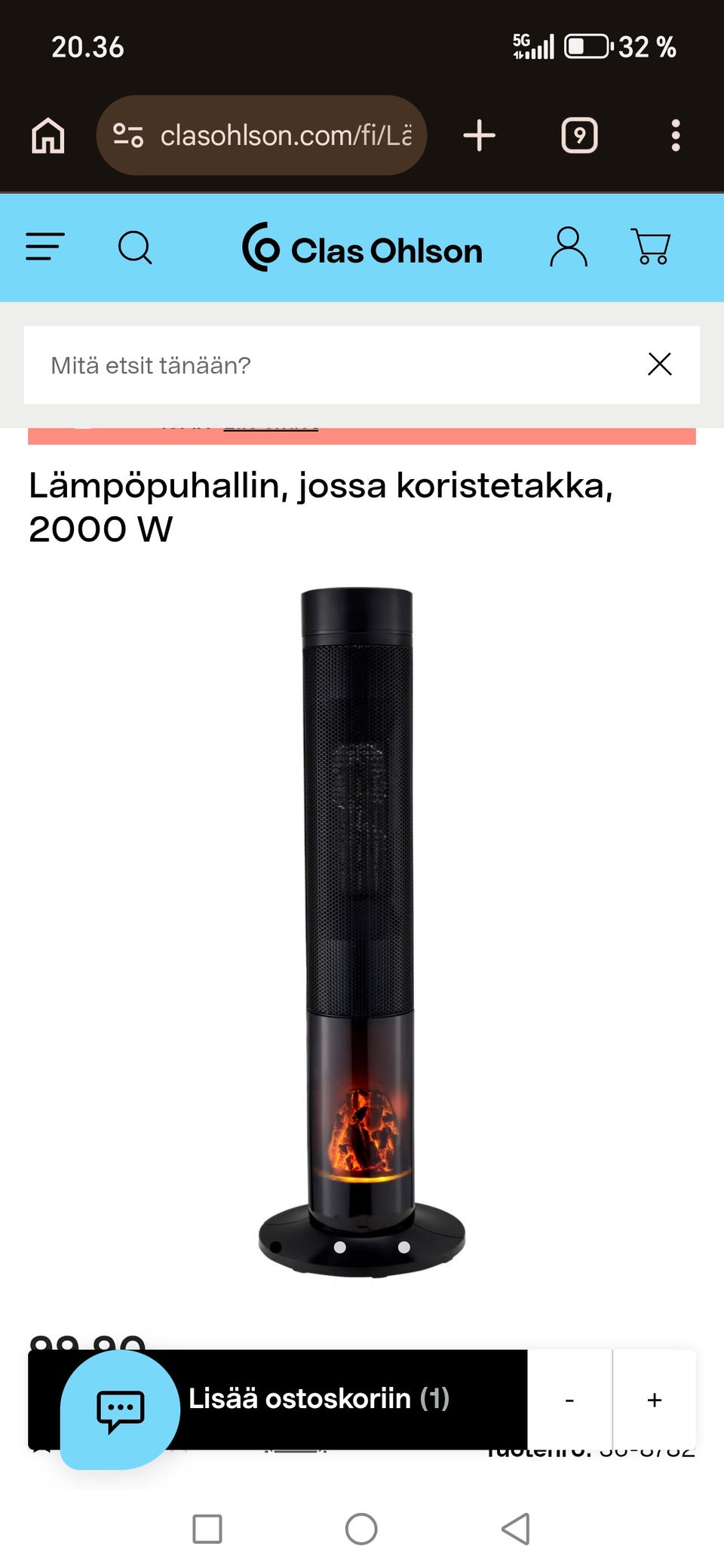This screenshot has height=1568, width=724.
Task: Show all open browser tabs
Action: (x=579, y=135)
